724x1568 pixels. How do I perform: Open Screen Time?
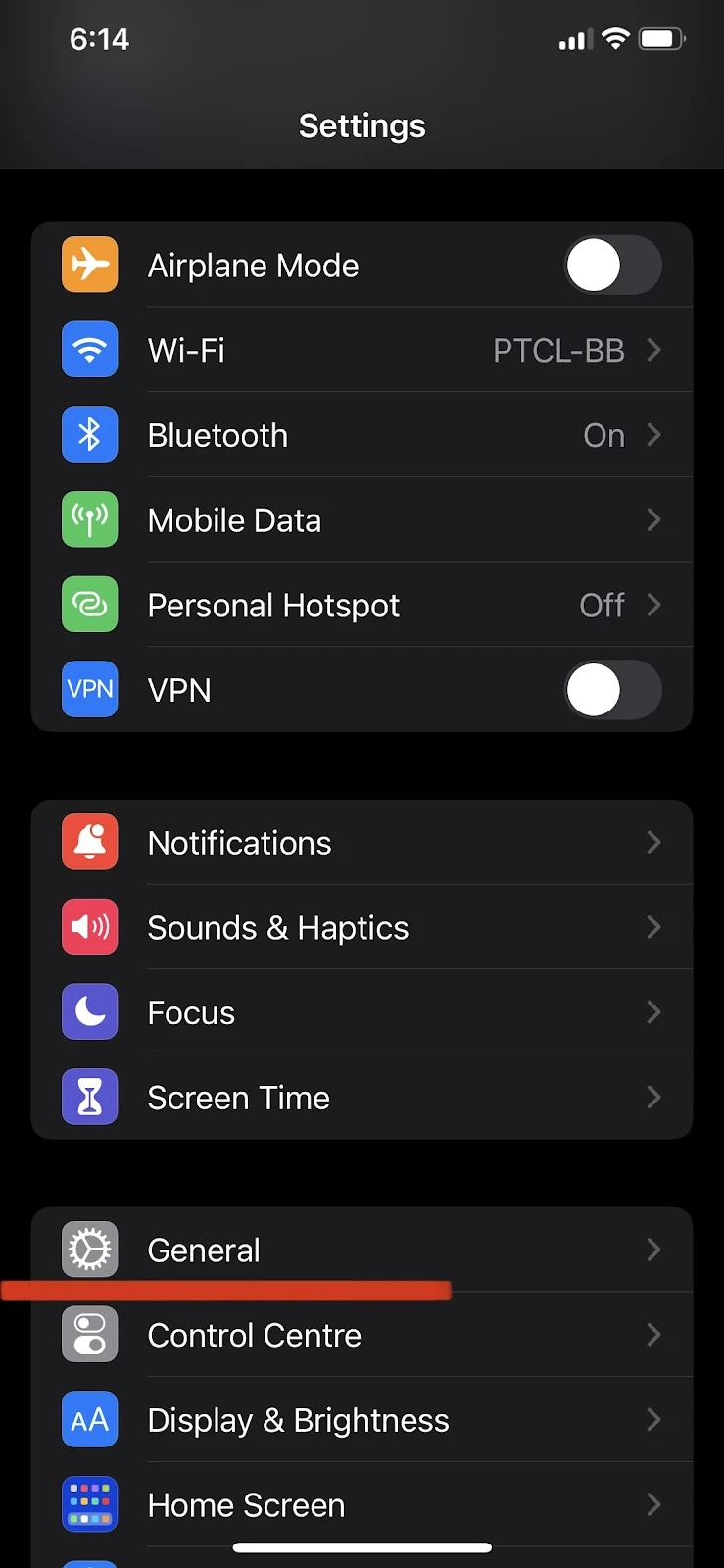pyautogui.click(x=362, y=1098)
